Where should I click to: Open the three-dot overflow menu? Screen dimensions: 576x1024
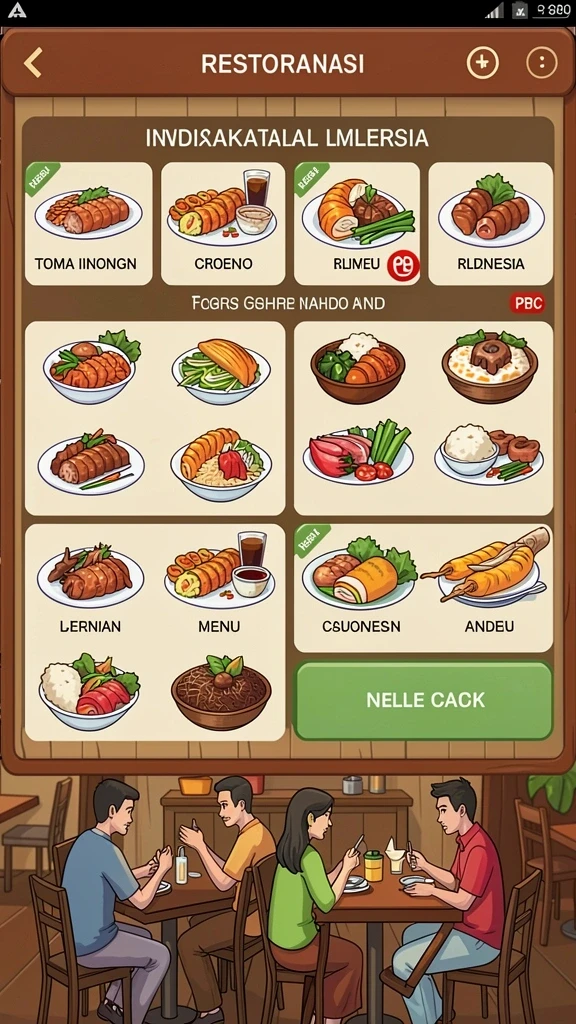(x=541, y=63)
